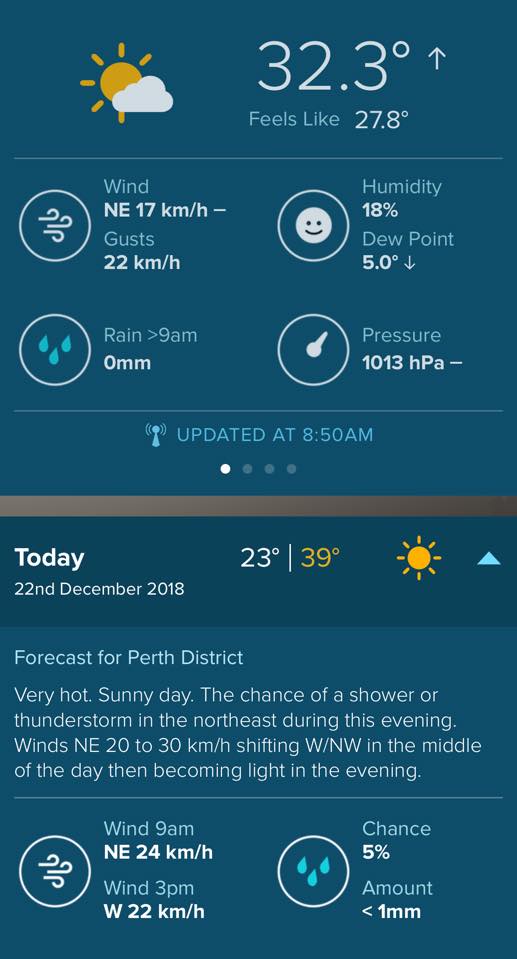The height and width of the screenshot is (959, 517).
Task: Go to the fourth page indicator dot
Action: coord(291,469)
